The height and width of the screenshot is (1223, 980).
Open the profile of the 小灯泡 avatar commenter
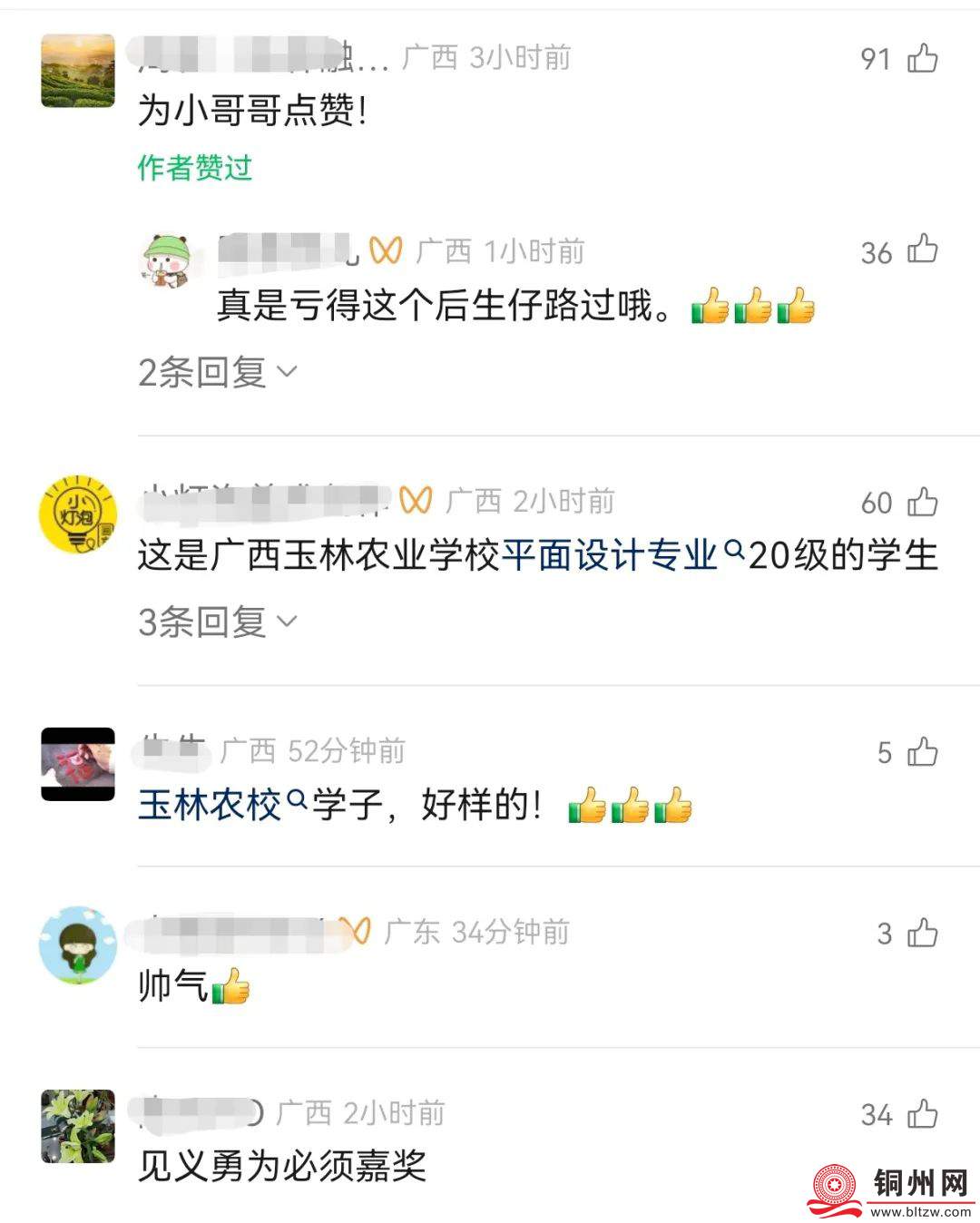pyautogui.click(x=78, y=513)
